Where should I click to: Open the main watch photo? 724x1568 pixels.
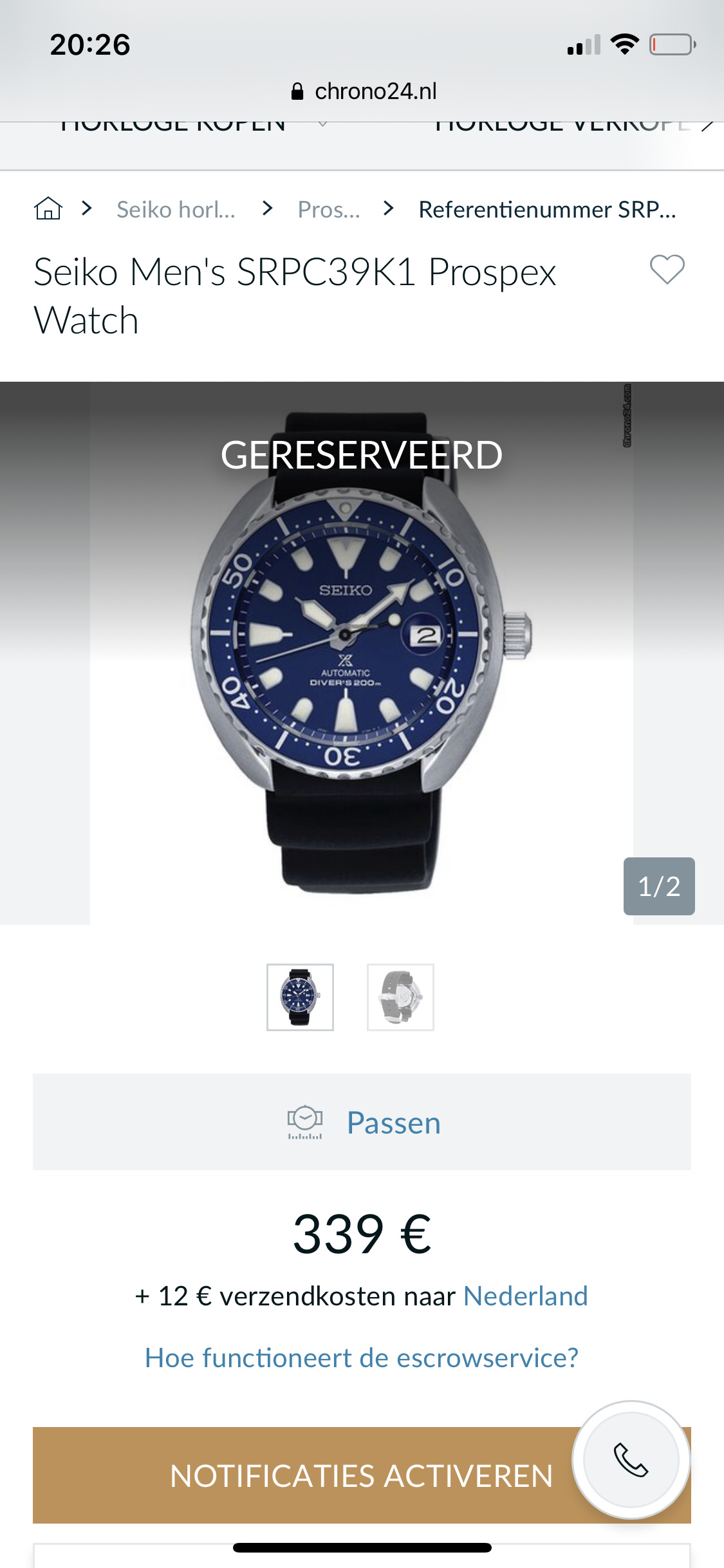[362, 653]
